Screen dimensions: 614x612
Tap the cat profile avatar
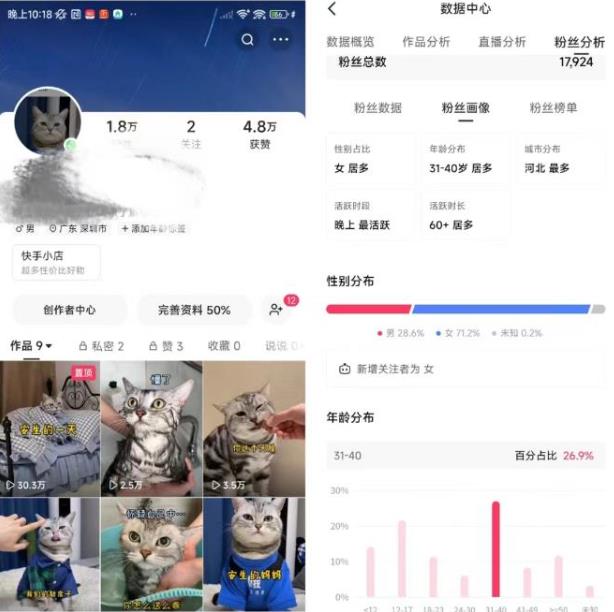click(47, 122)
